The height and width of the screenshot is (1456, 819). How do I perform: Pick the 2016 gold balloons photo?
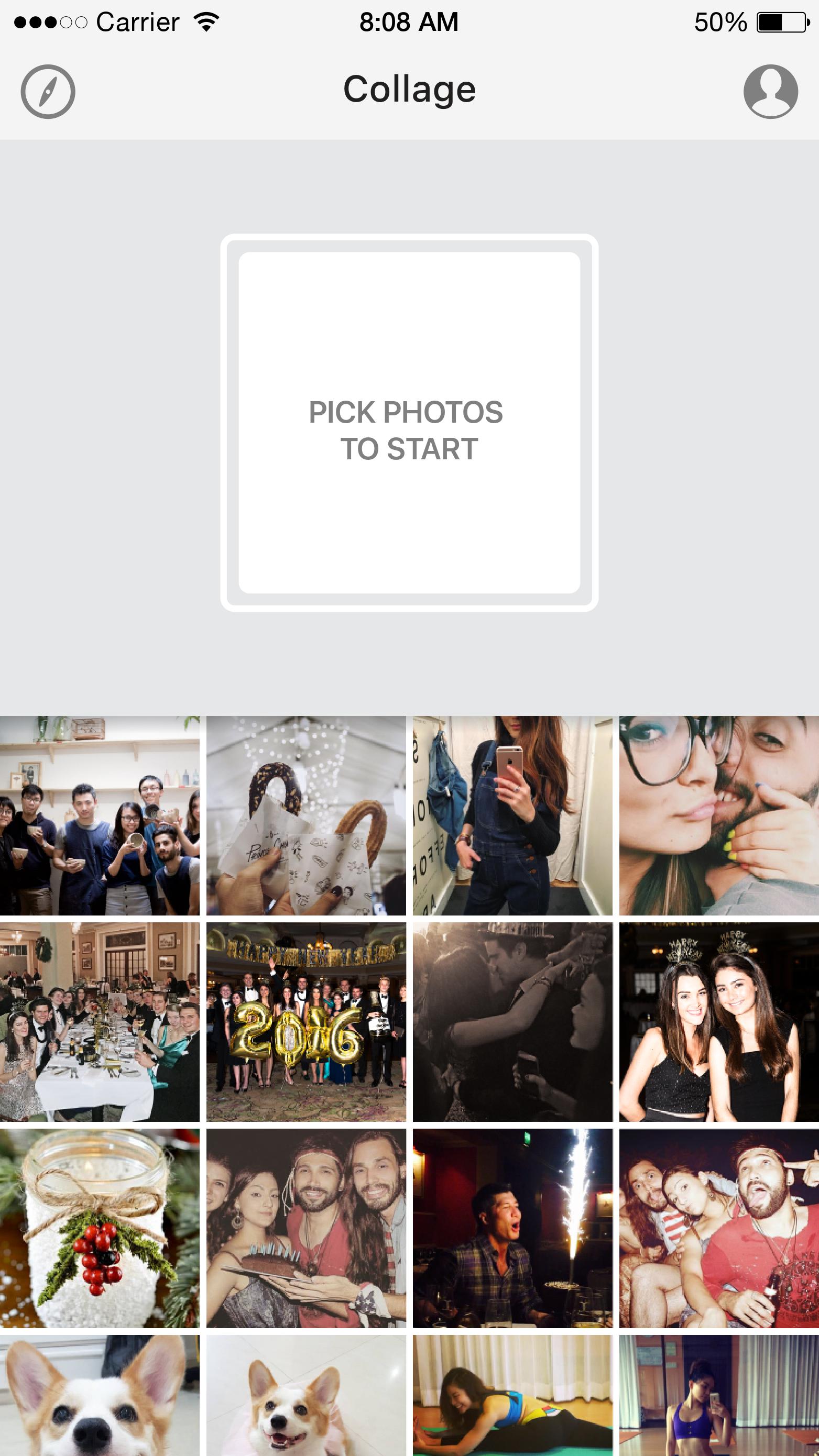click(306, 1021)
